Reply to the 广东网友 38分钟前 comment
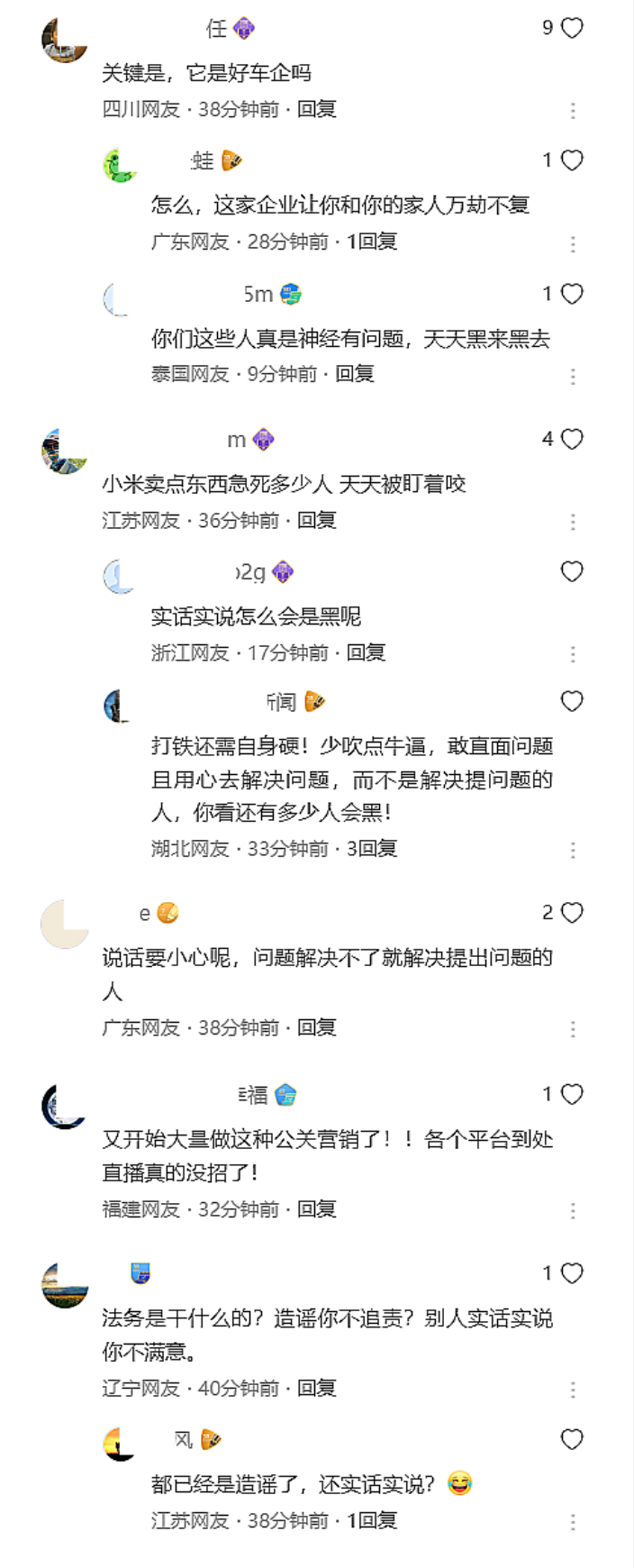This screenshot has height=1568, width=634. pyautogui.click(x=316, y=1027)
